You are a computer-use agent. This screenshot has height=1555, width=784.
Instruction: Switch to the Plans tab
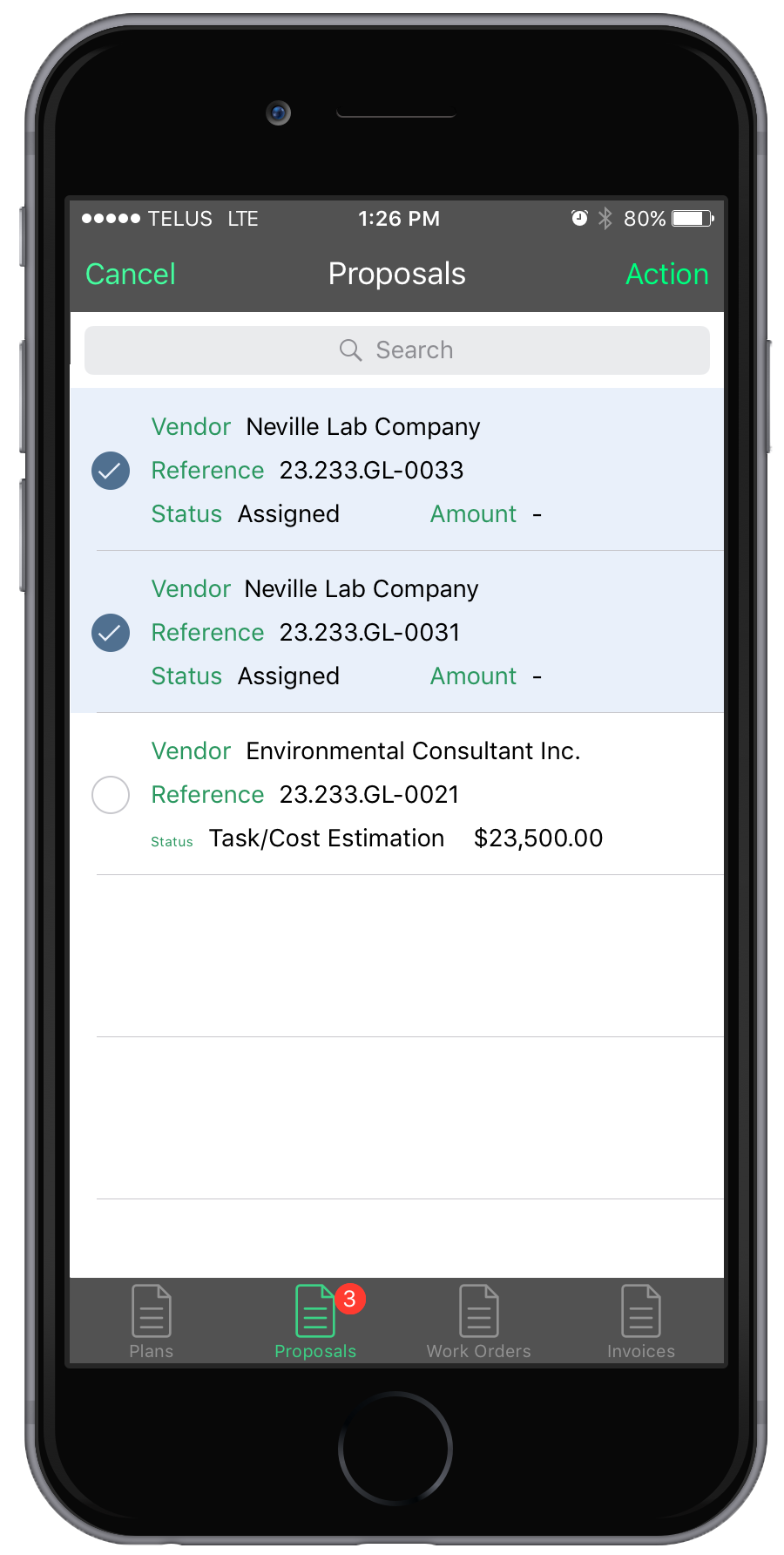pos(152,1321)
